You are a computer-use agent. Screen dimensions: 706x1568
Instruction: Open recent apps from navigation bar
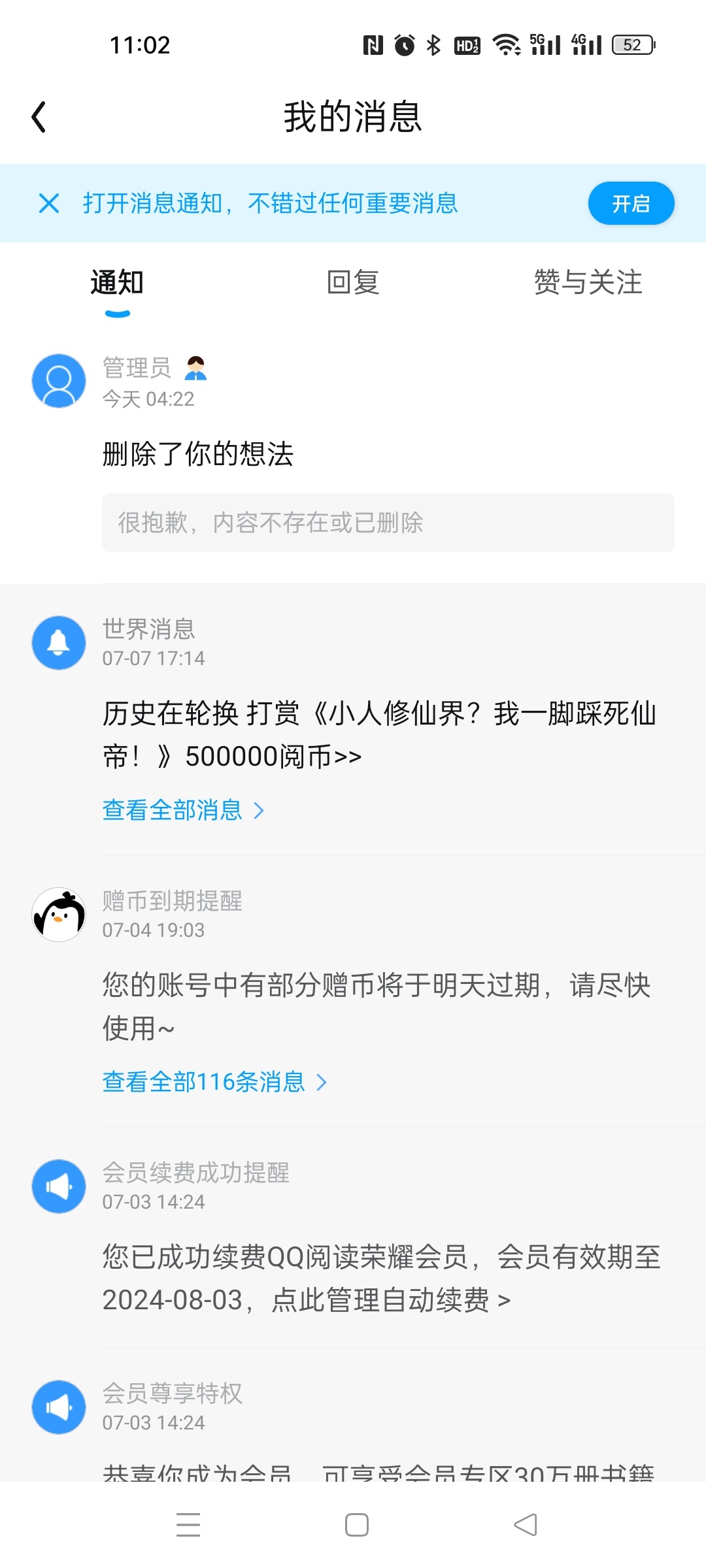click(188, 1525)
